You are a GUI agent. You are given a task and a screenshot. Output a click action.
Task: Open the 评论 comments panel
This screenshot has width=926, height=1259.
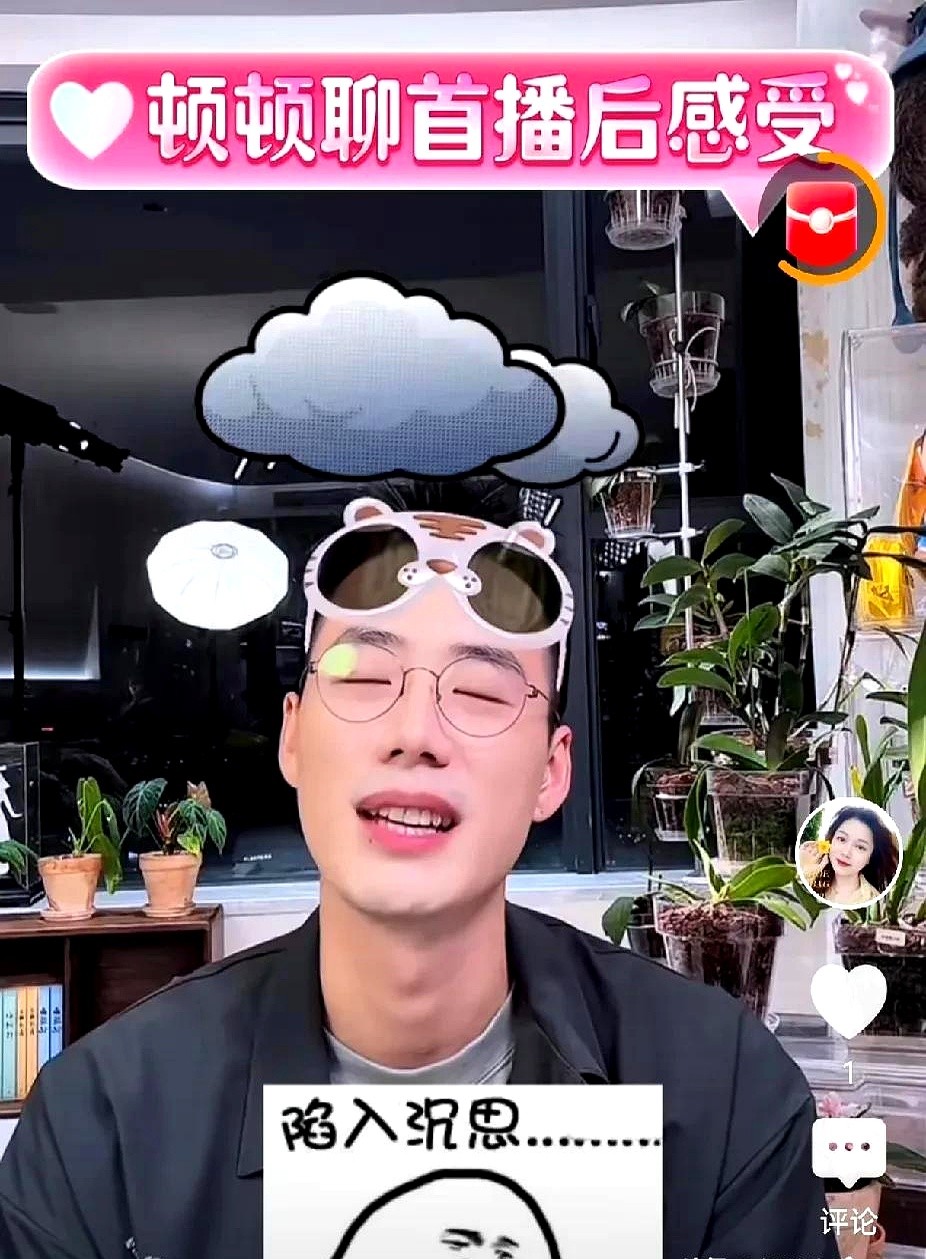point(848,1150)
